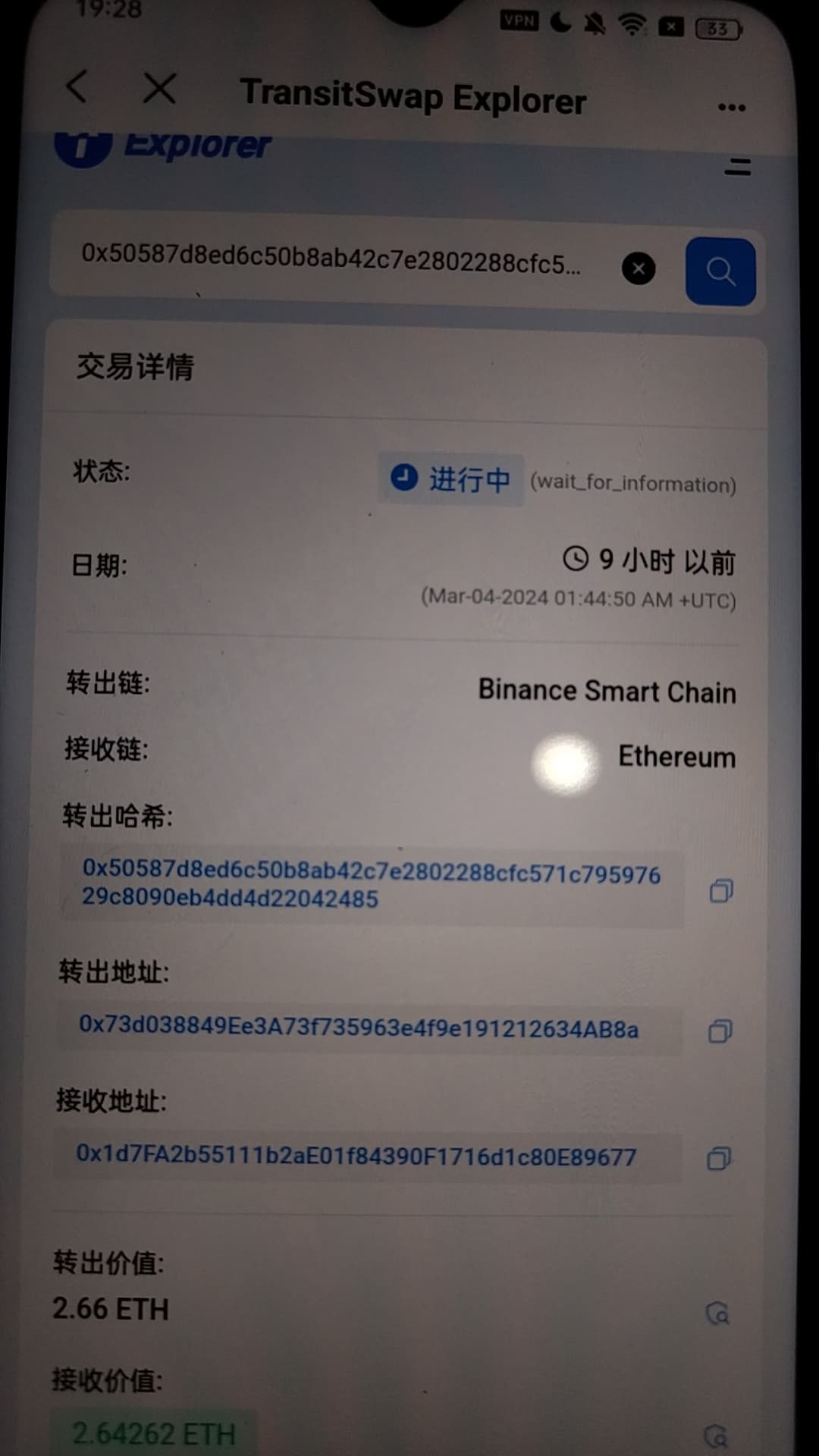Tap the blue search button
Image resolution: width=819 pixels, height=1456 pixels.
[x=720, y=271]
